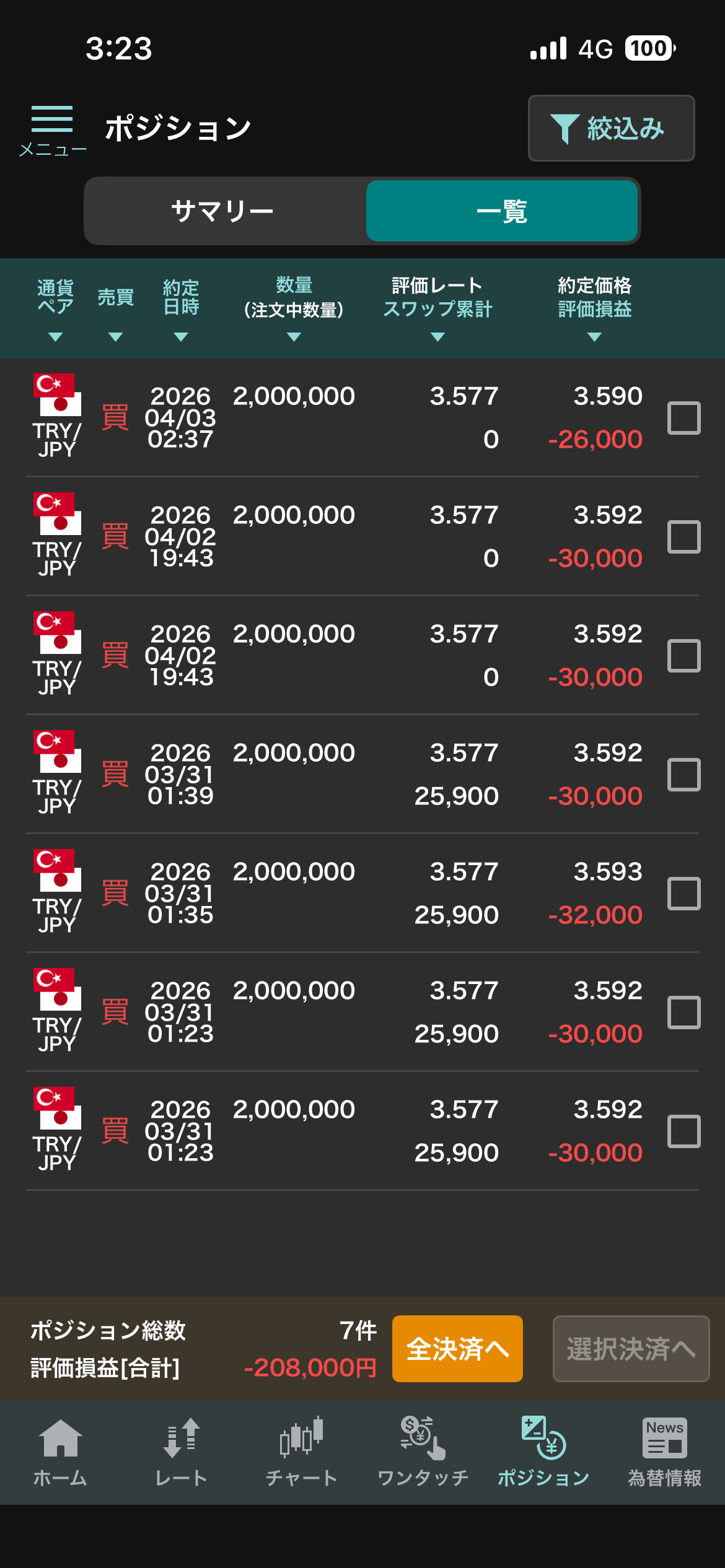This screenshot has height=1568, width=725.
Task: Go to the ホーム tab
Action: [60, 1452]
